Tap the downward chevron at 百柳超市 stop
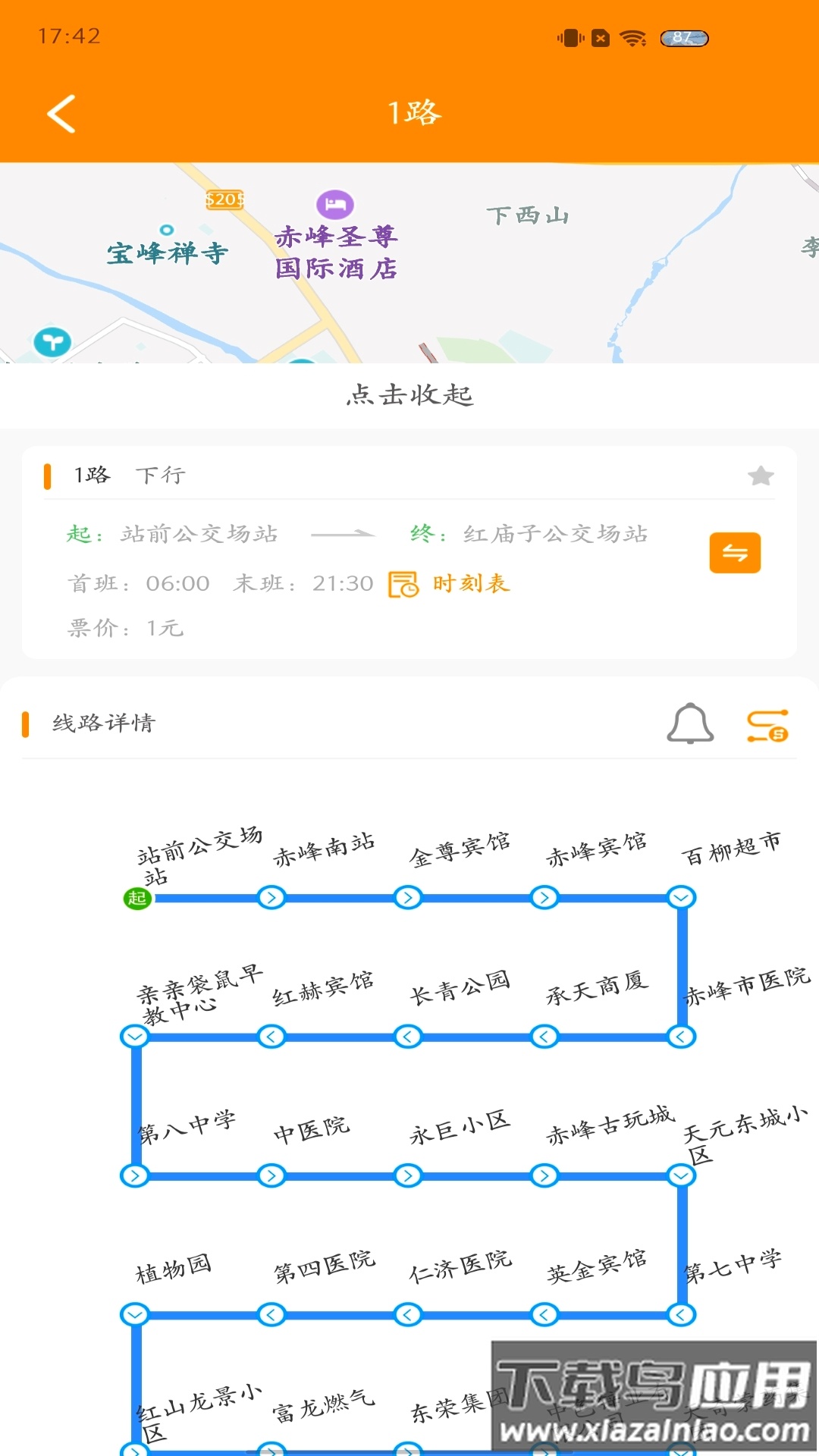 [680, 897]
